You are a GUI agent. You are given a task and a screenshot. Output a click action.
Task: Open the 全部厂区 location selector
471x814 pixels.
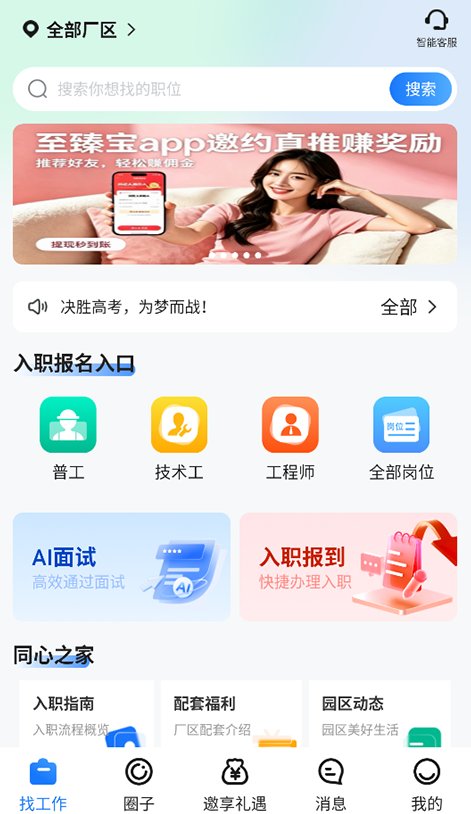click(x=79, y=30)
